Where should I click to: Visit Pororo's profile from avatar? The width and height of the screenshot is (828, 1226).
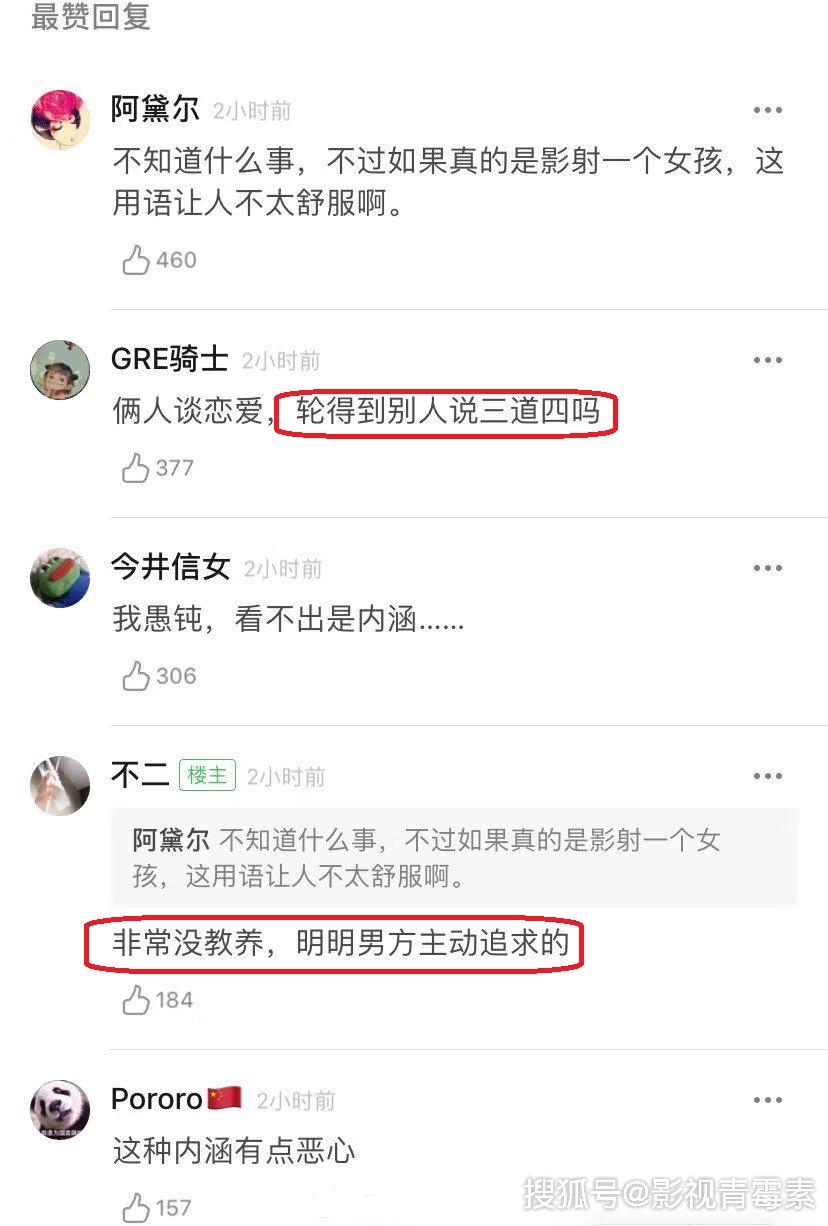(61, 1109)
